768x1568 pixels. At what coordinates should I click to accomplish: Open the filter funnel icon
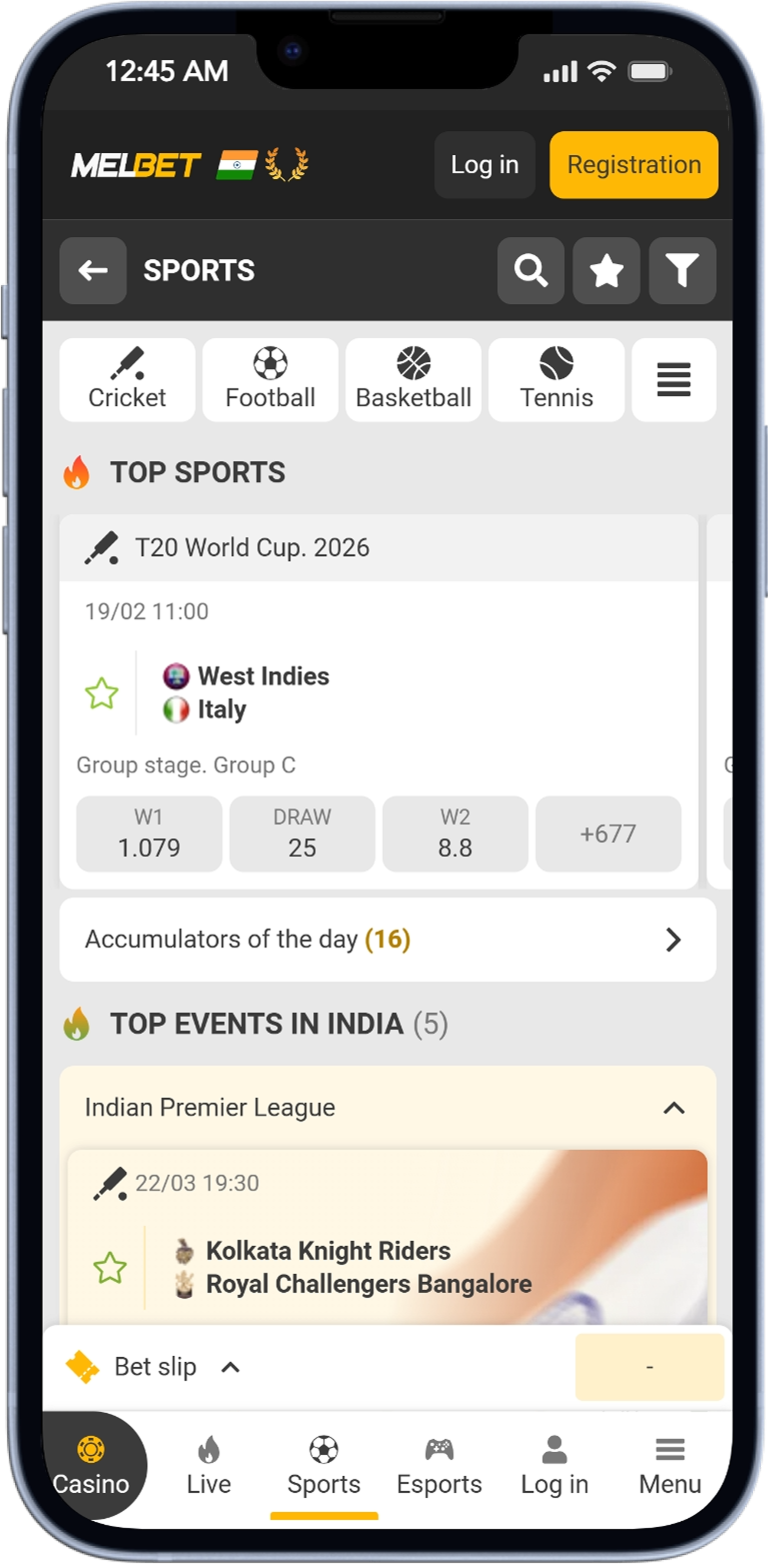(x=682, y=270)
